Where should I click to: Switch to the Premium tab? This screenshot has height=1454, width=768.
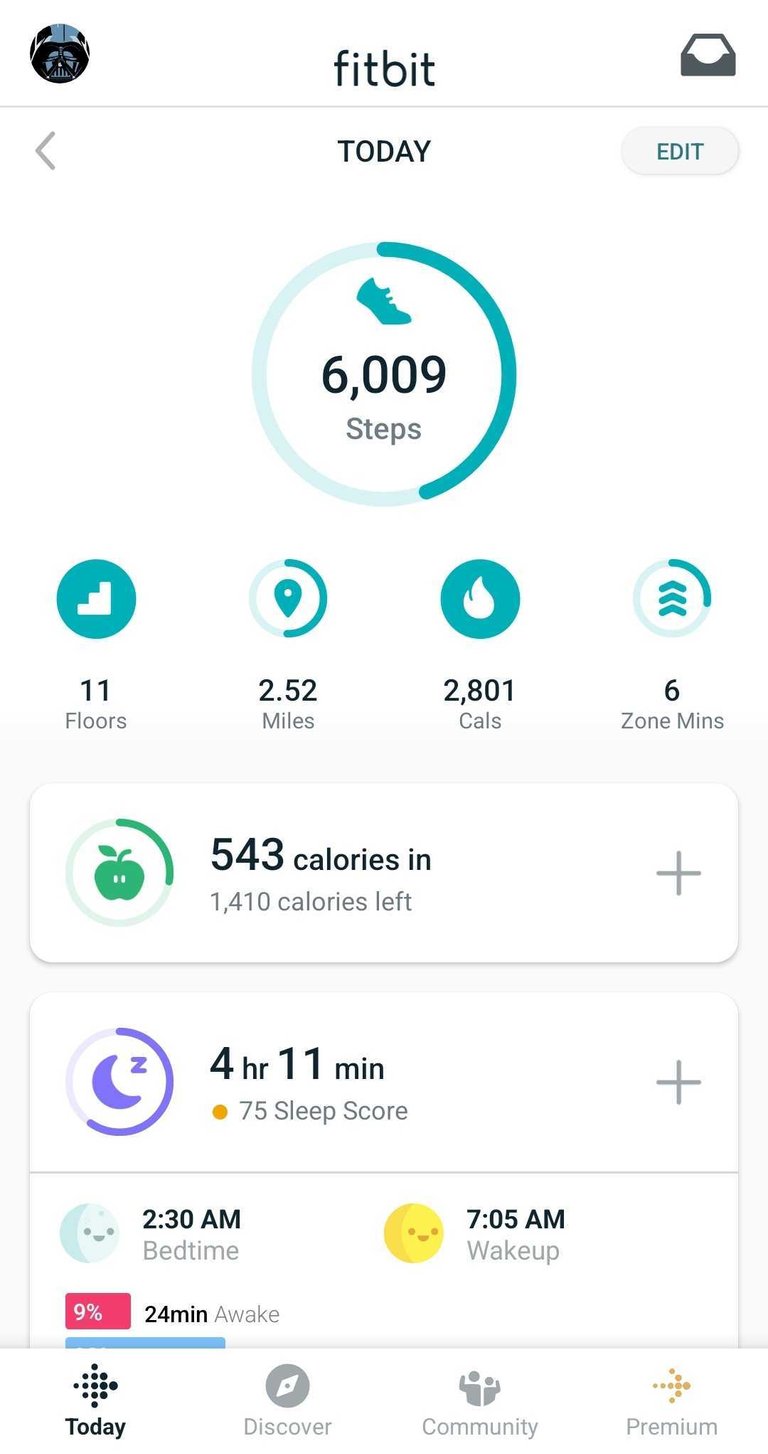tap(672, 1402)
